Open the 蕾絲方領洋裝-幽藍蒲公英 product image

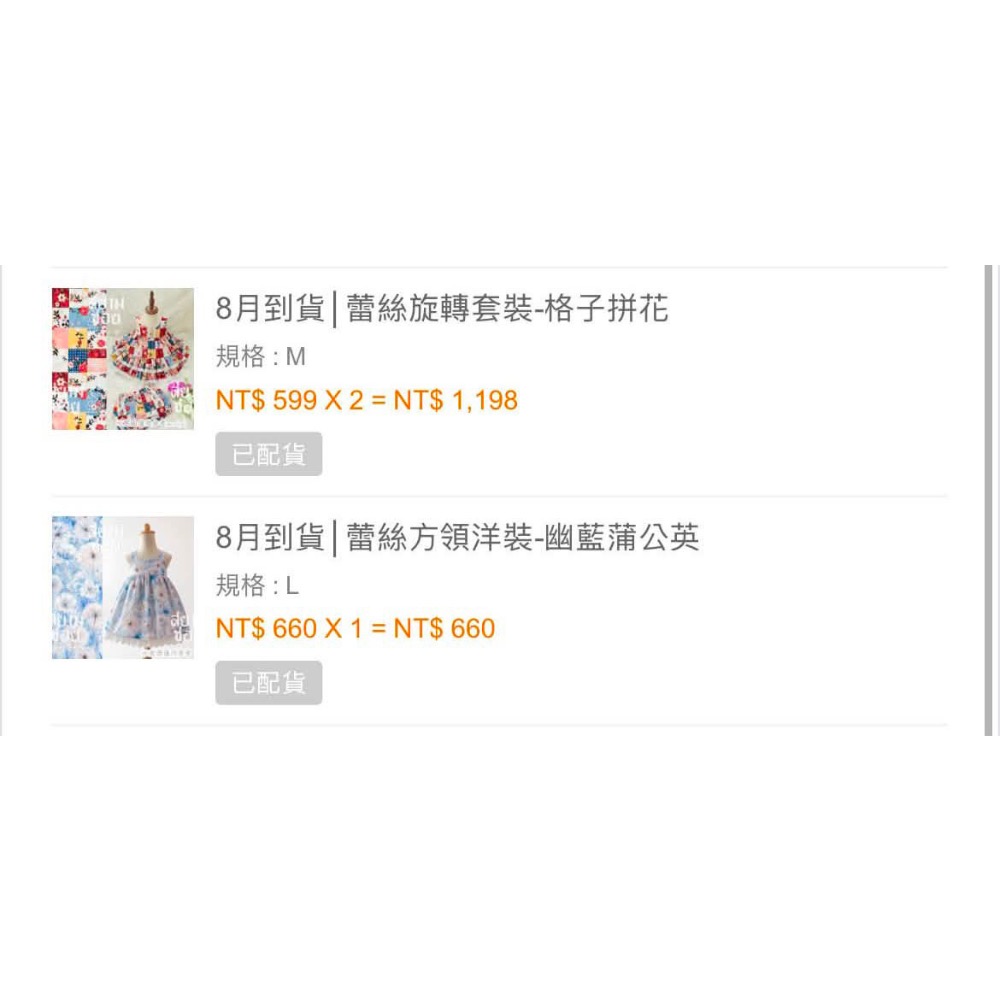pos(122,587)
